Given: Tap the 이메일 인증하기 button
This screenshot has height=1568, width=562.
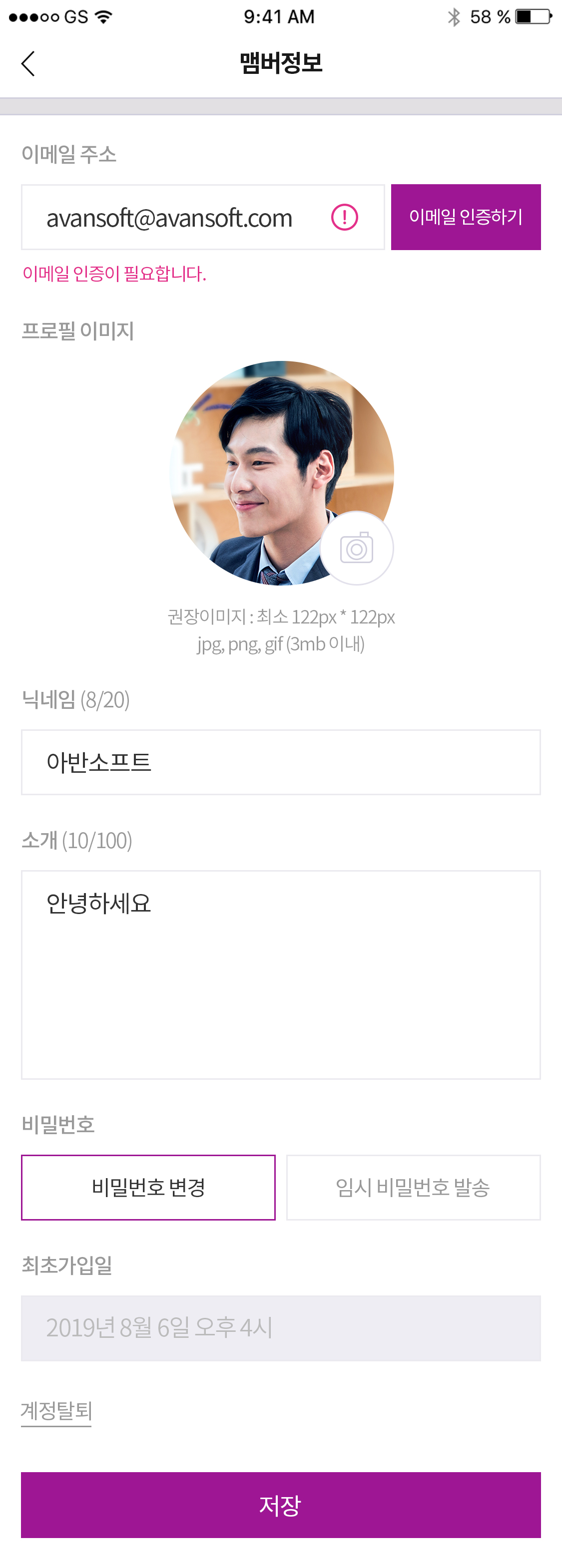Looking at the screenshot, I should [x=465, y=217].
